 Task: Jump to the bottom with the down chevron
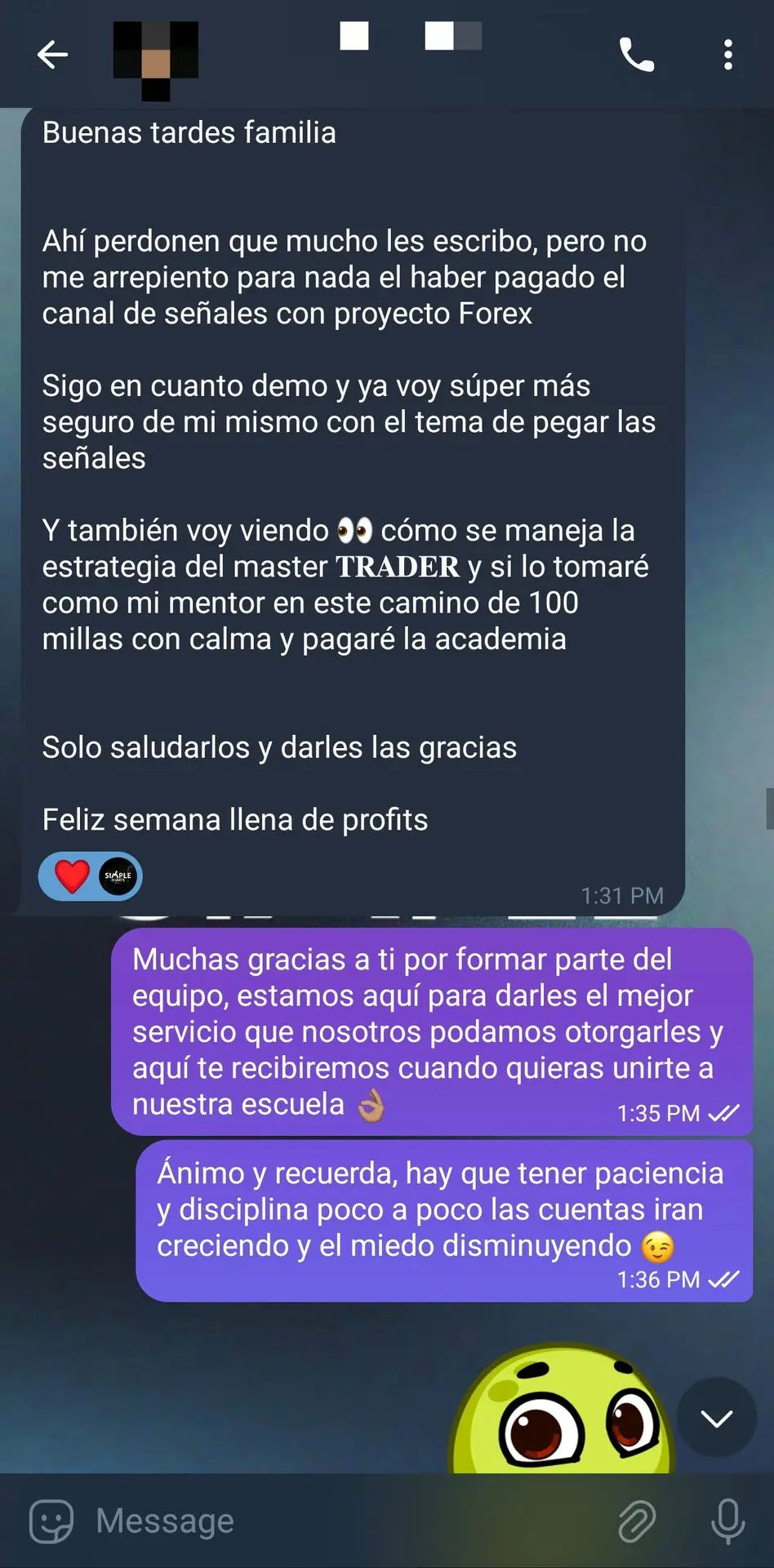coord(716,1418)
